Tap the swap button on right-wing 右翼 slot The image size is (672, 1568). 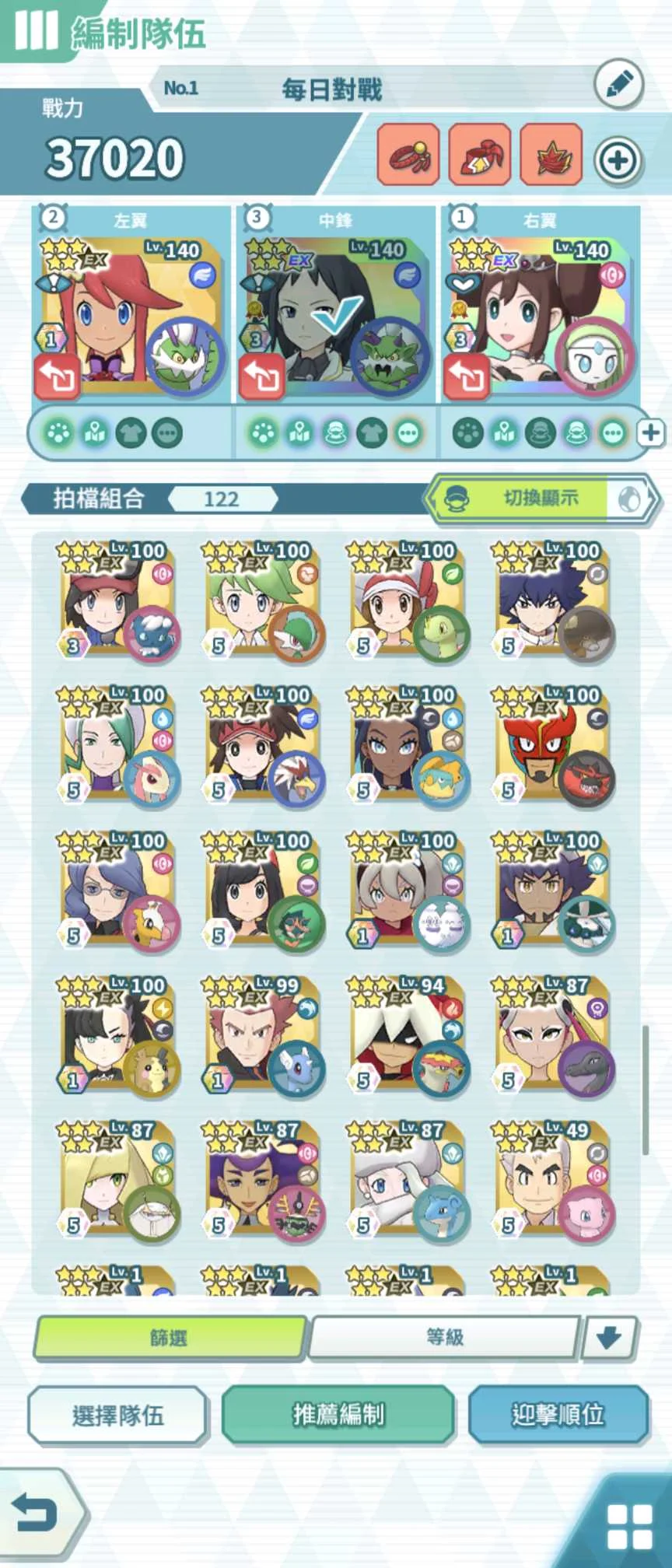point(466,377)
